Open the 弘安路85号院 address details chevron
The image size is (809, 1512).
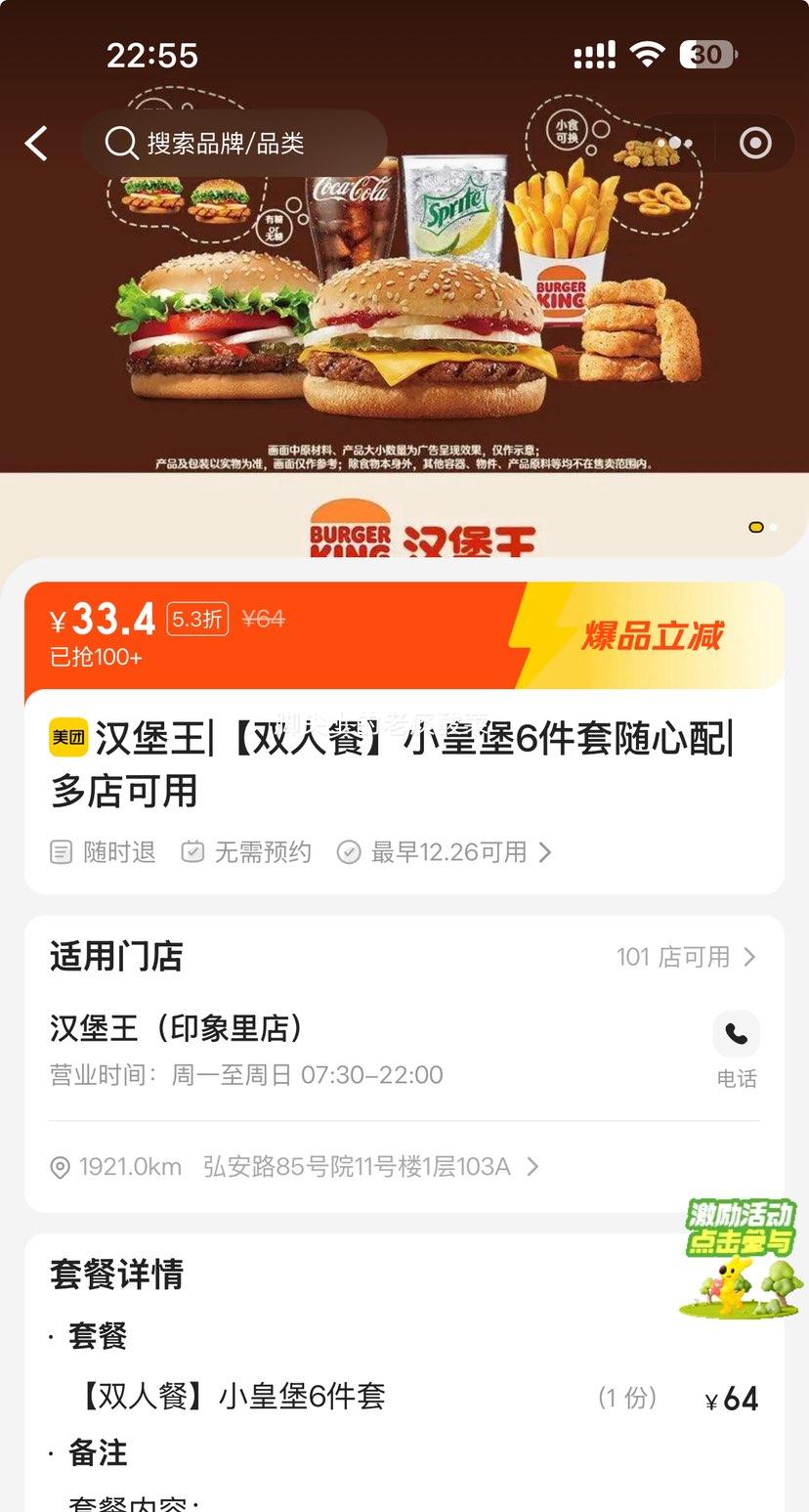click(532, 1166)
